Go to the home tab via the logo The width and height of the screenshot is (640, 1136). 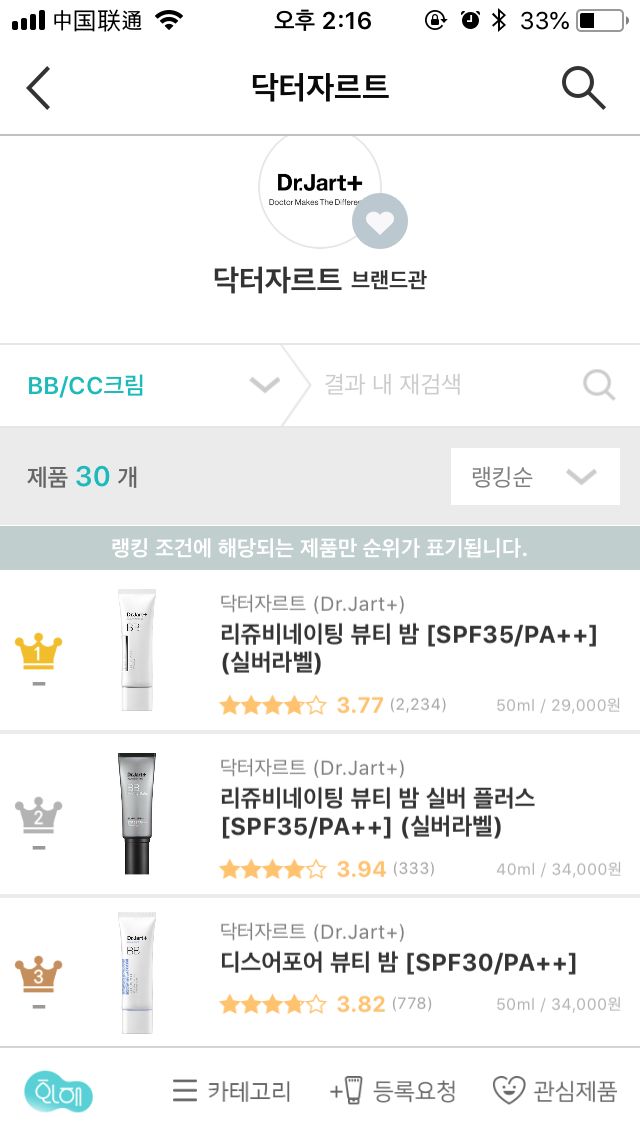pyautogui.click(x=58, y=1091)
